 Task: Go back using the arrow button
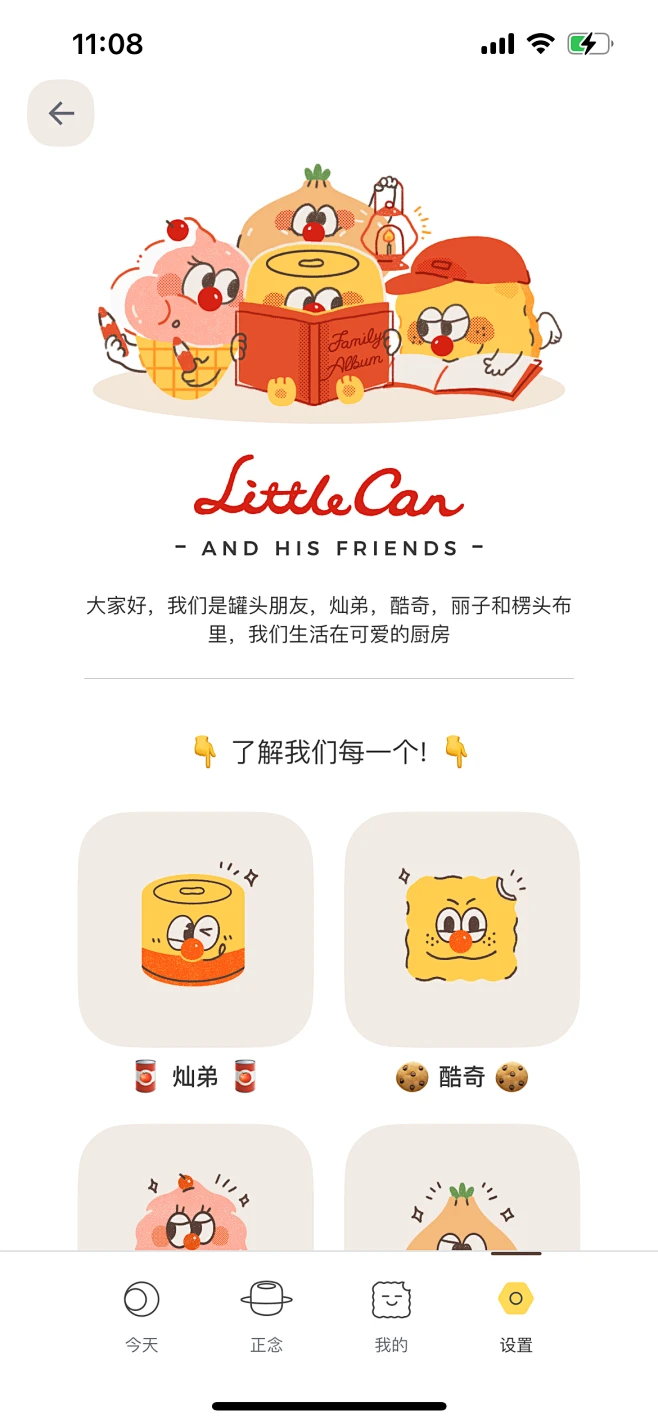pos(61,114)
